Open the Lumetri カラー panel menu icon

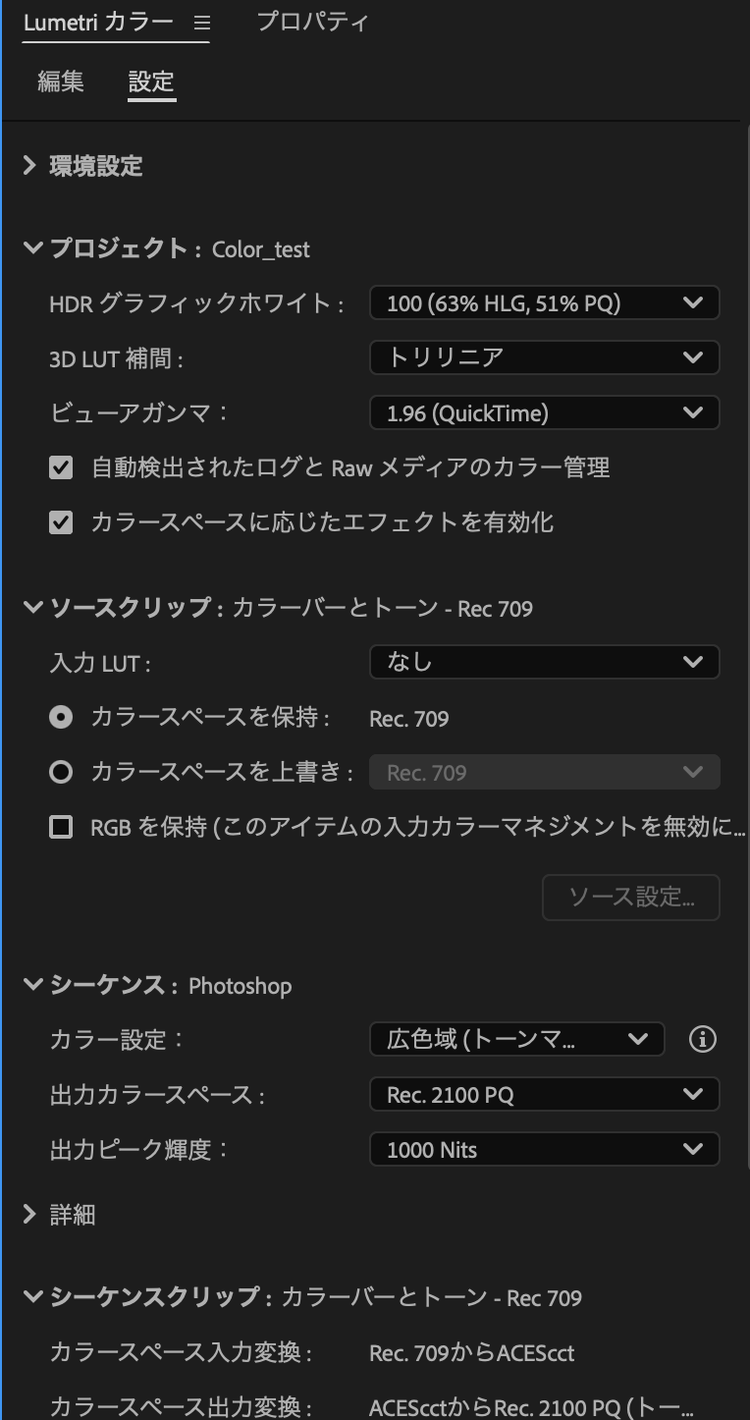click(x=202, y=23)
